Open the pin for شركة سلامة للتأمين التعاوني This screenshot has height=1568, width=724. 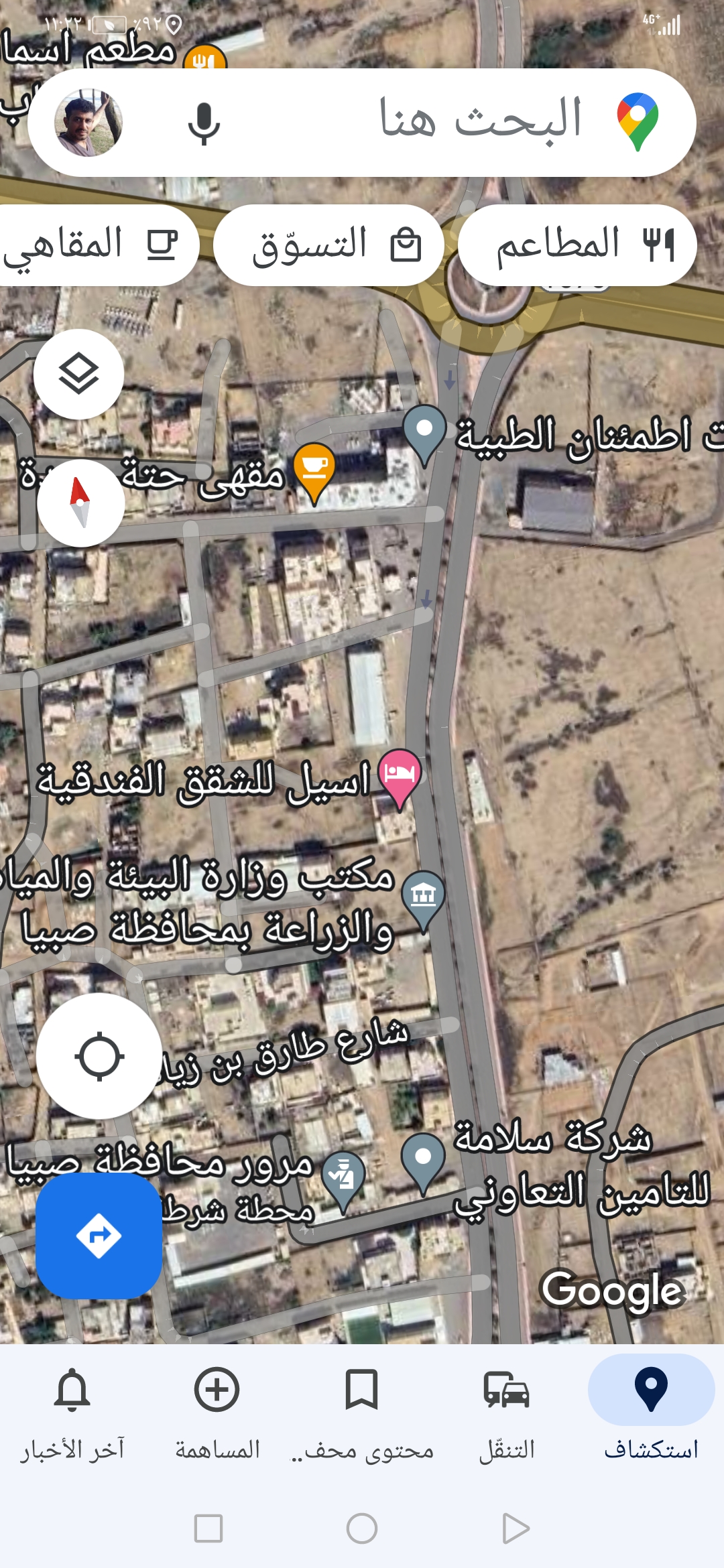tap(423, 1159)
